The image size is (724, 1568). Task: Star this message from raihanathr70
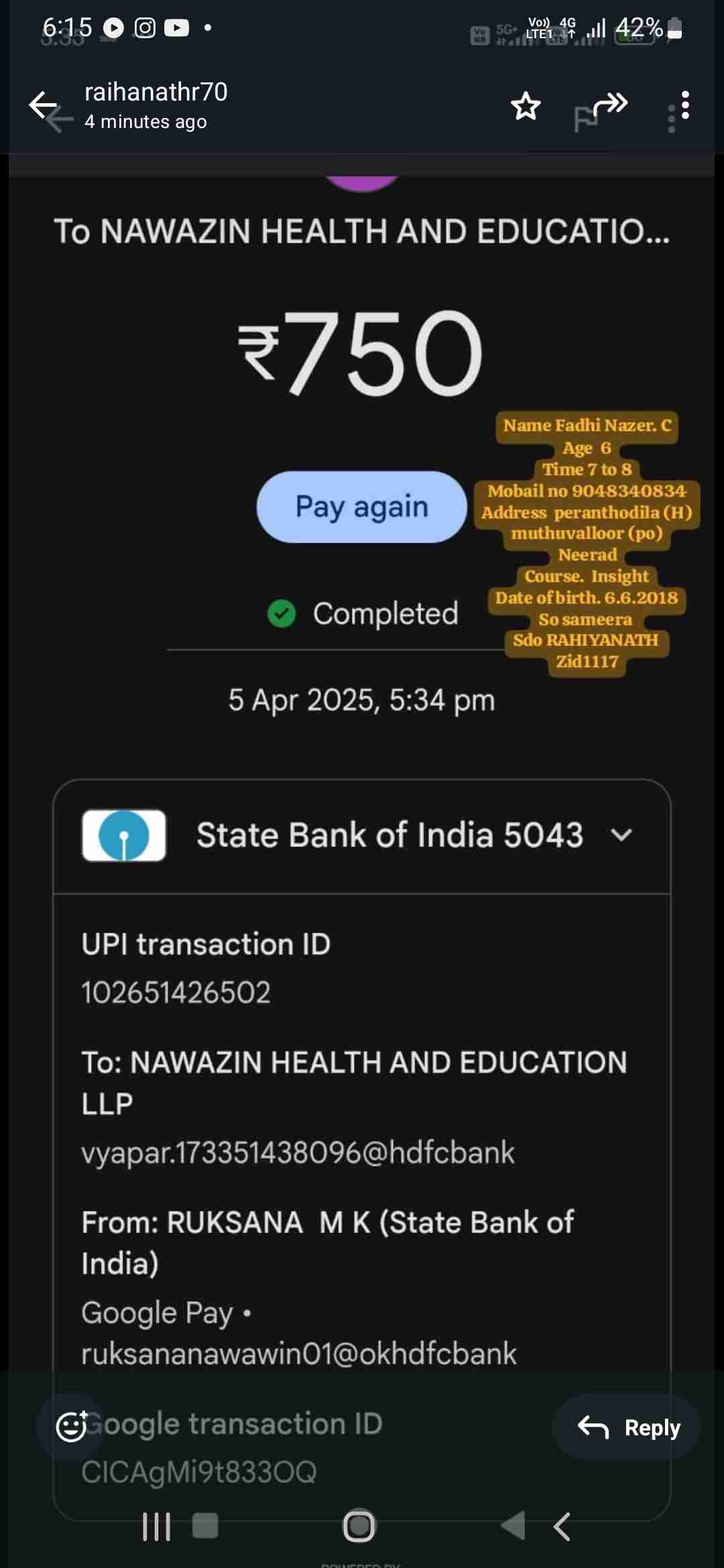(x=526, y=106)
